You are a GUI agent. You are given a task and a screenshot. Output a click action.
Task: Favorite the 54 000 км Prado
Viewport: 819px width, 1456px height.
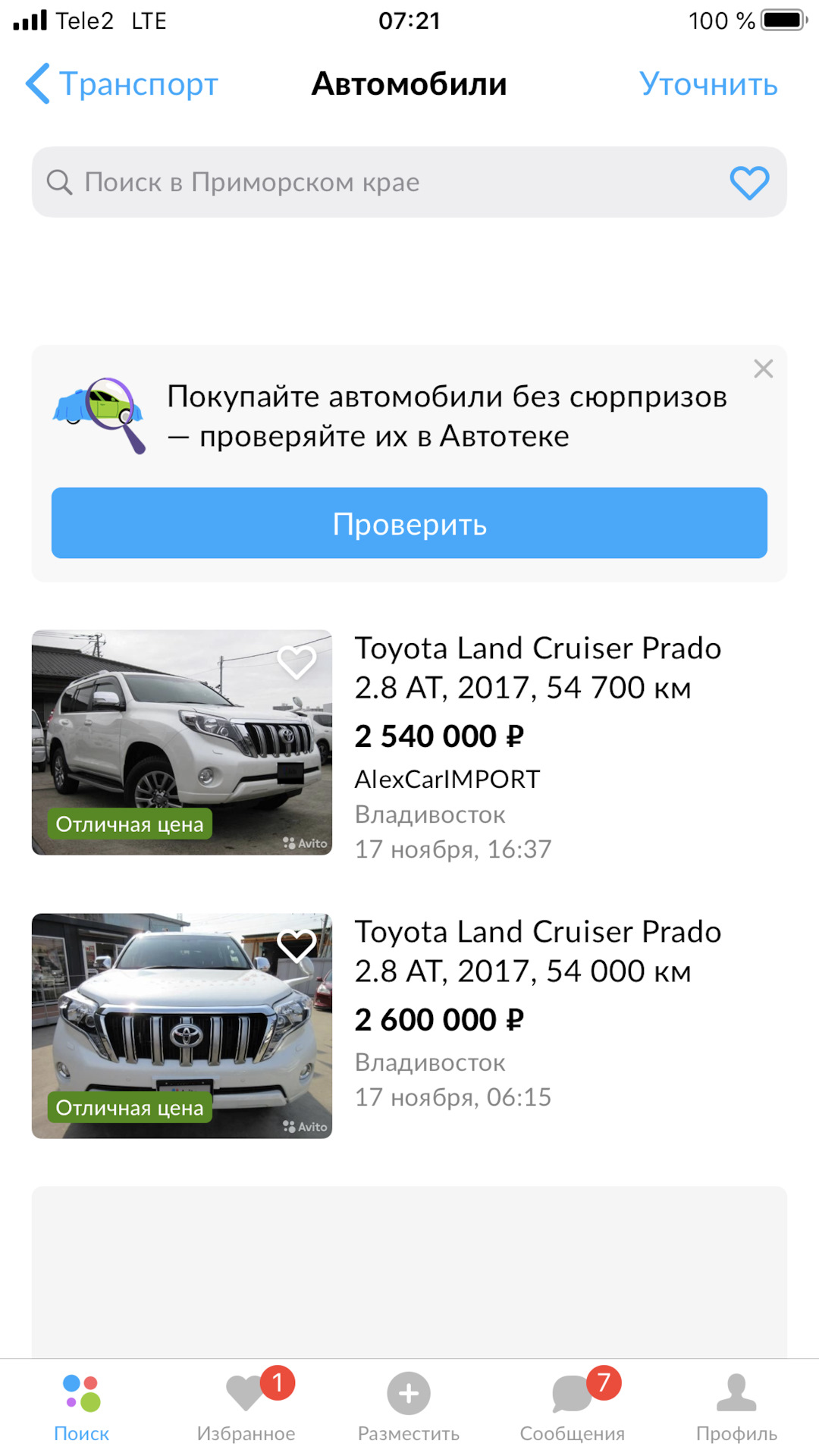click(x=297, y=945)
